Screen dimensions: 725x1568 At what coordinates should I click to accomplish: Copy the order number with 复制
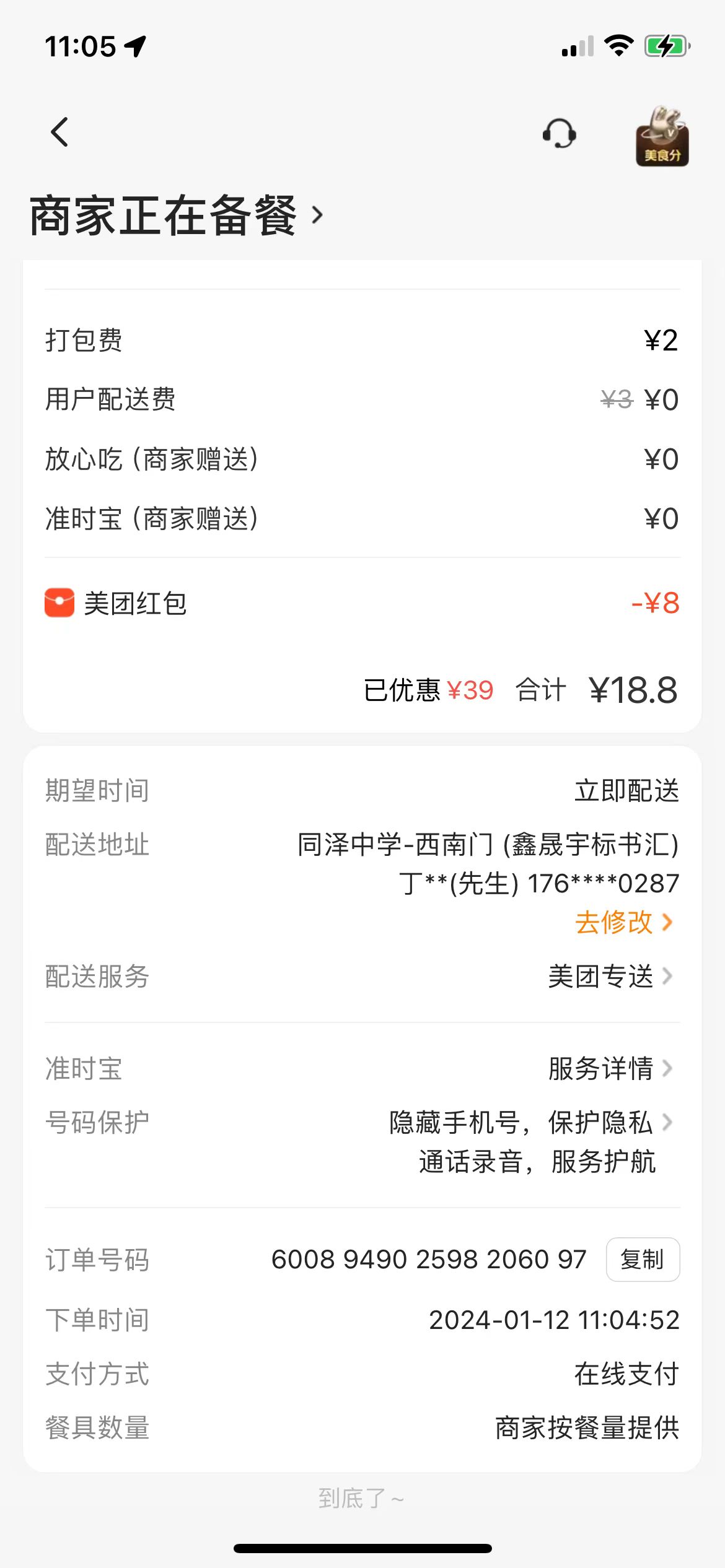point(642,1260)
